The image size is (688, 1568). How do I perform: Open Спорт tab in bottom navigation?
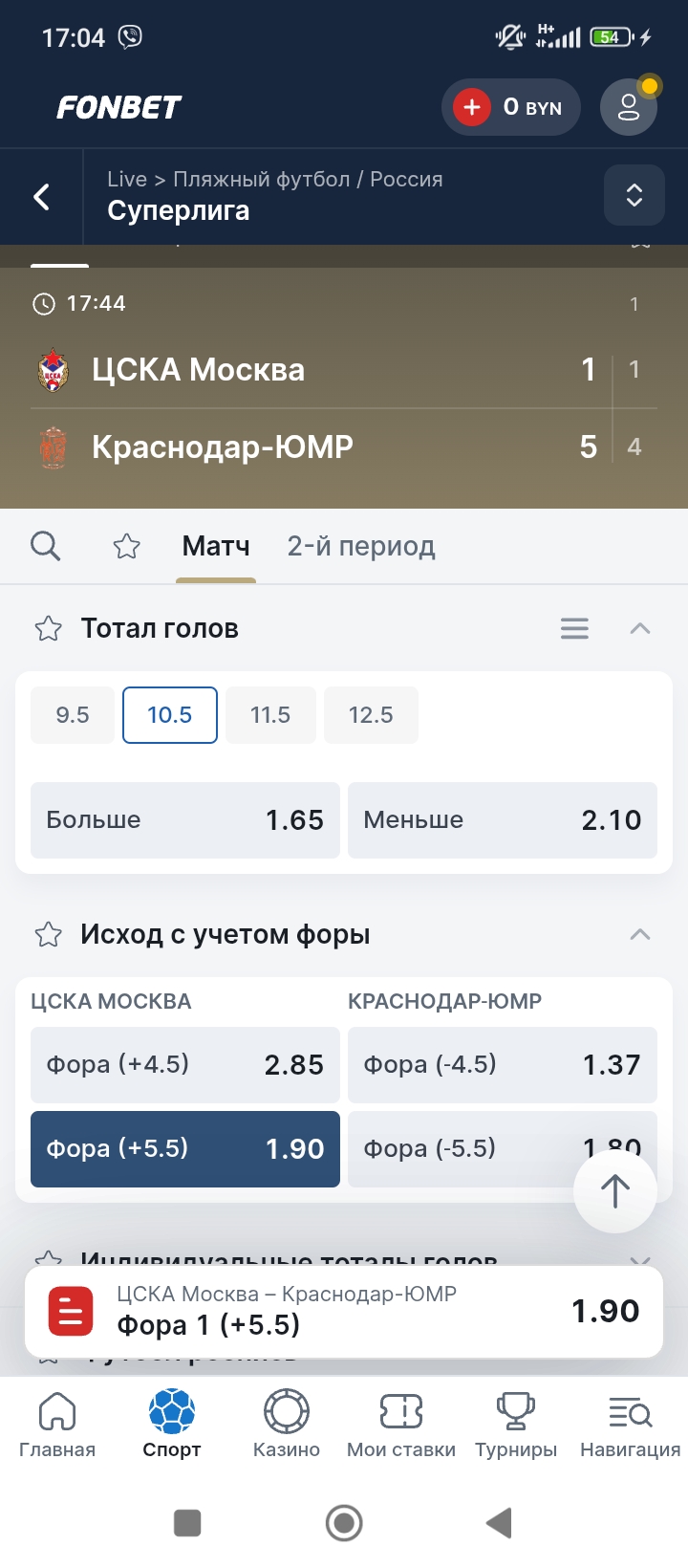(x=170, y=1409)
